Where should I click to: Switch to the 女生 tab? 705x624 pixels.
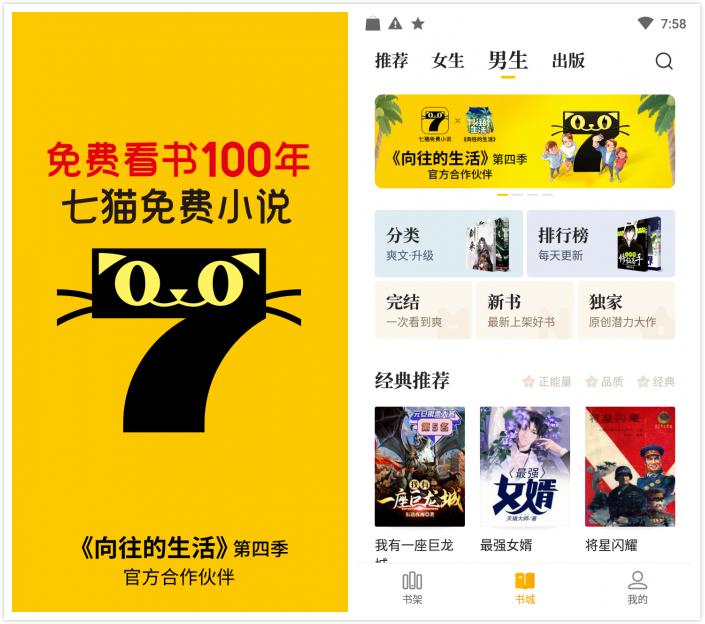448,61
